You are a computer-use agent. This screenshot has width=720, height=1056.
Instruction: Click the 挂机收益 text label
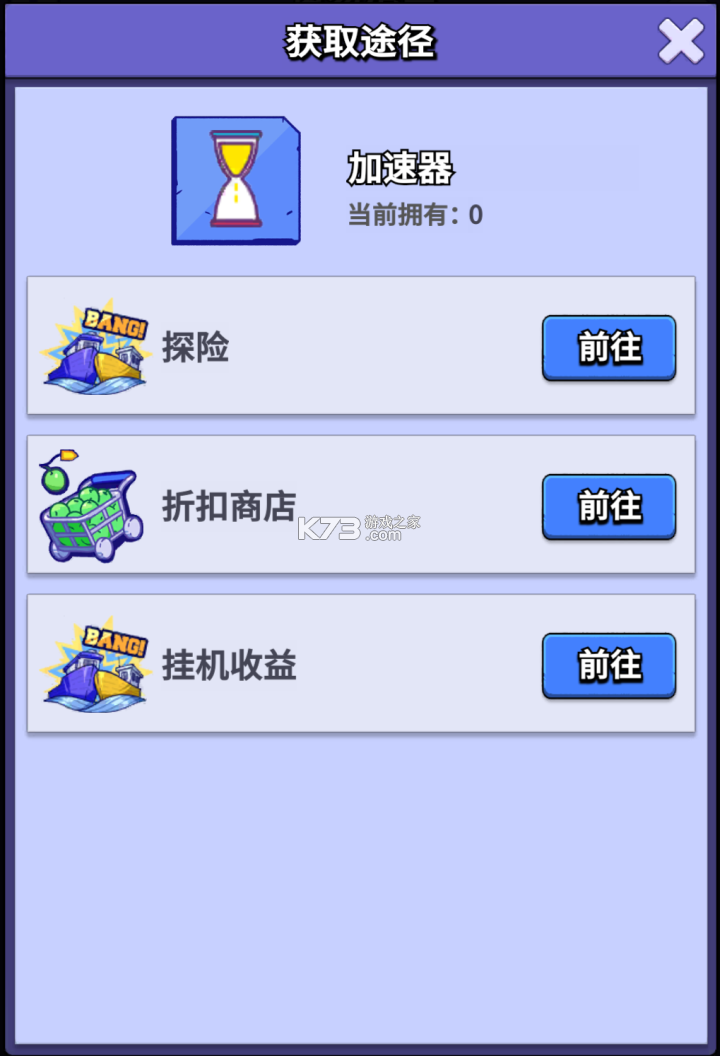[x=229, y=668]
